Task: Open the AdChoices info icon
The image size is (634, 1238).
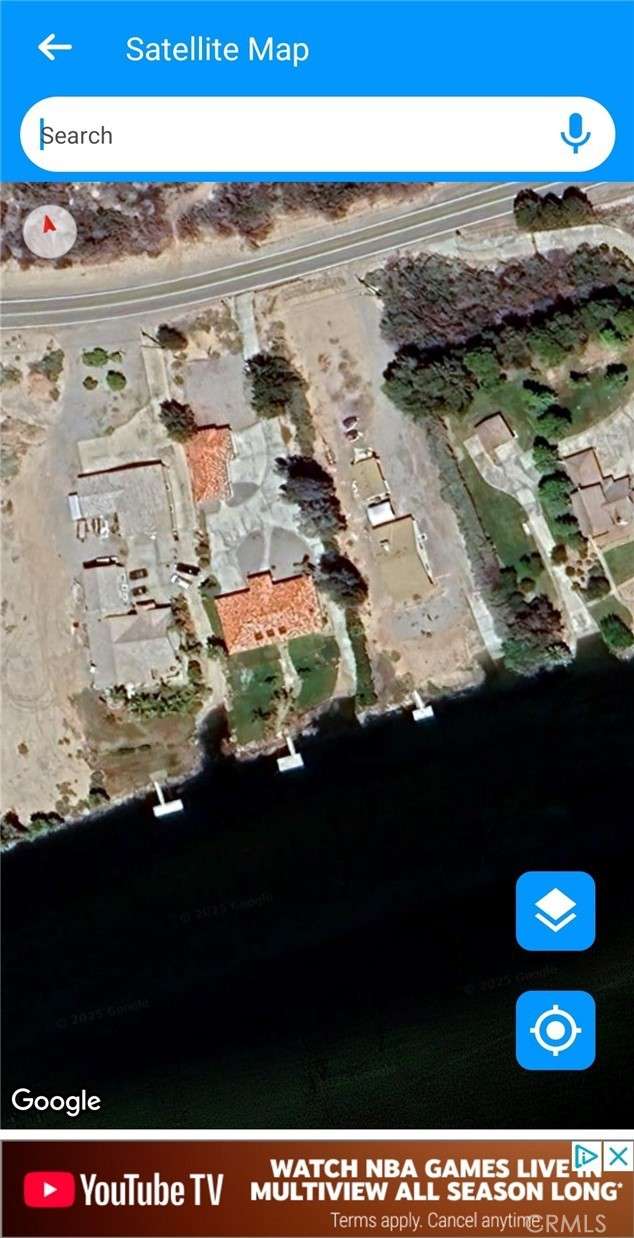Action: [x=587, y=1157]
